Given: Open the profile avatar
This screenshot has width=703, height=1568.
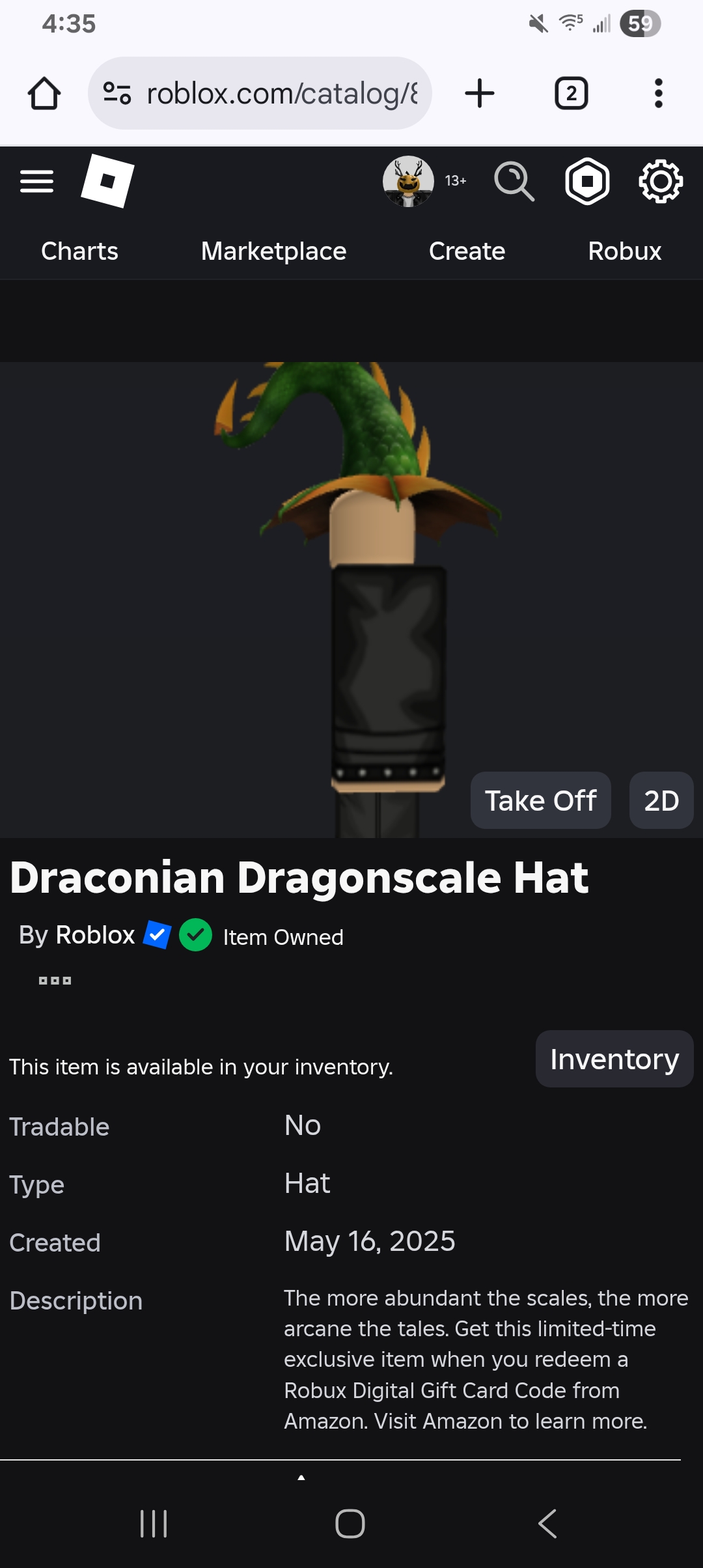Looking at the screenshot, I should click(408, 181).
